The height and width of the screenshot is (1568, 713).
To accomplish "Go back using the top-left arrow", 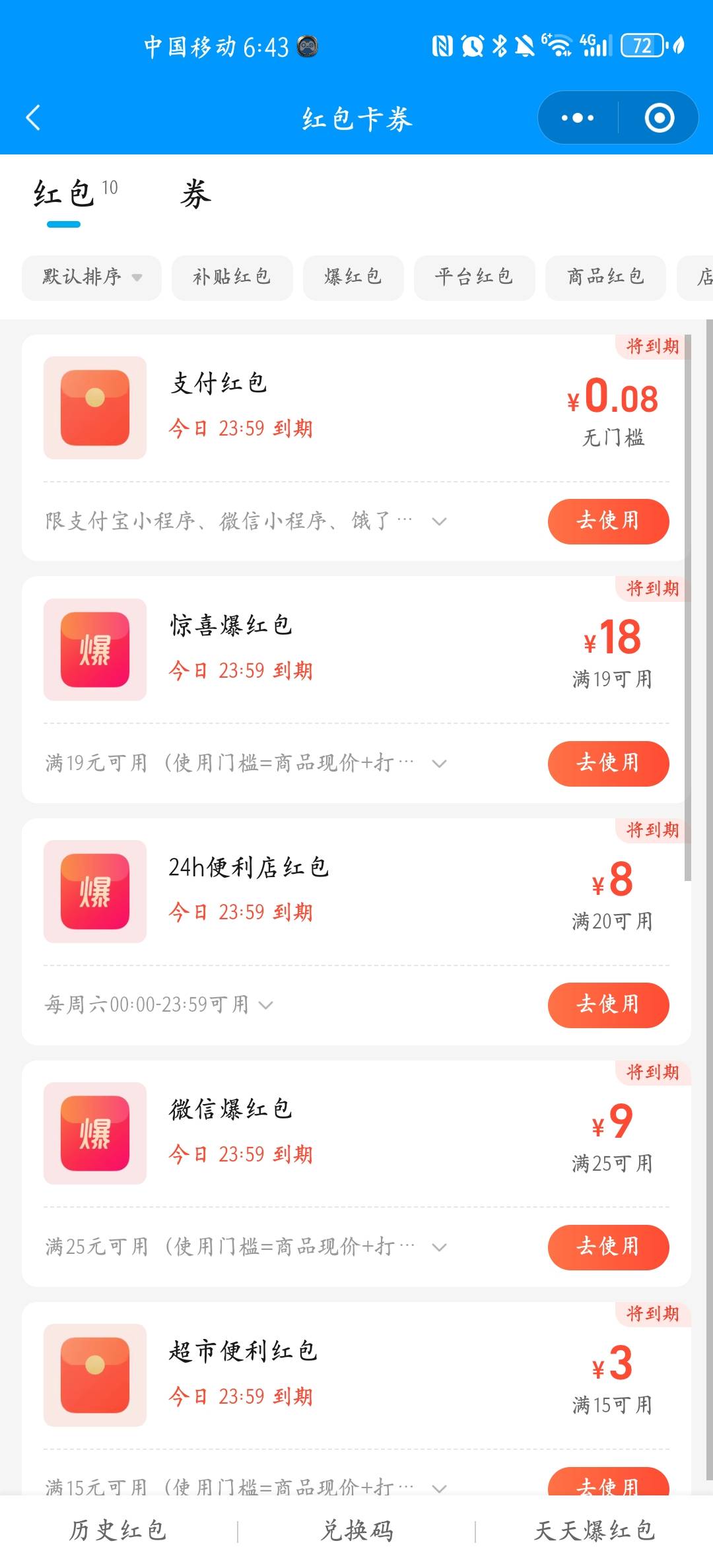I will [33, 118].
